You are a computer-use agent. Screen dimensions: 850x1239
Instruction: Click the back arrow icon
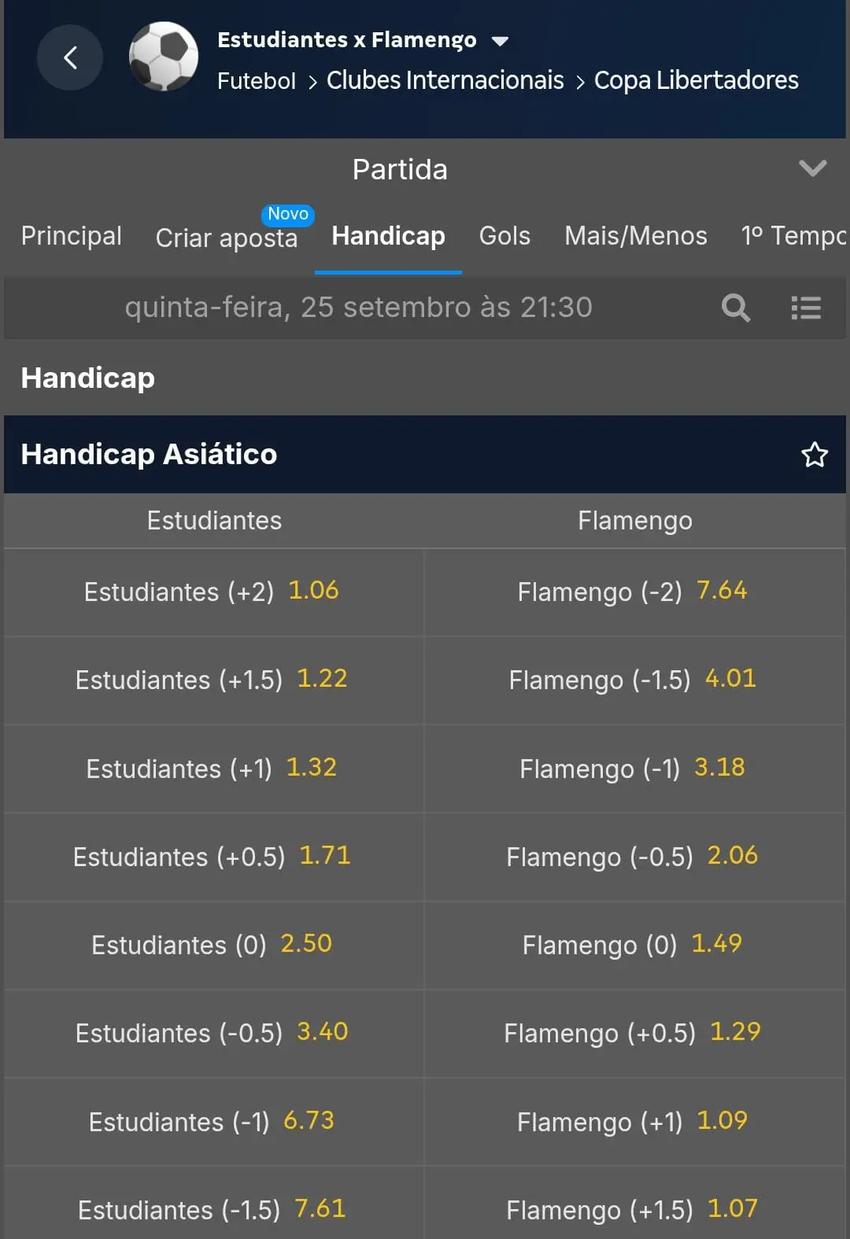pos(69,57)
